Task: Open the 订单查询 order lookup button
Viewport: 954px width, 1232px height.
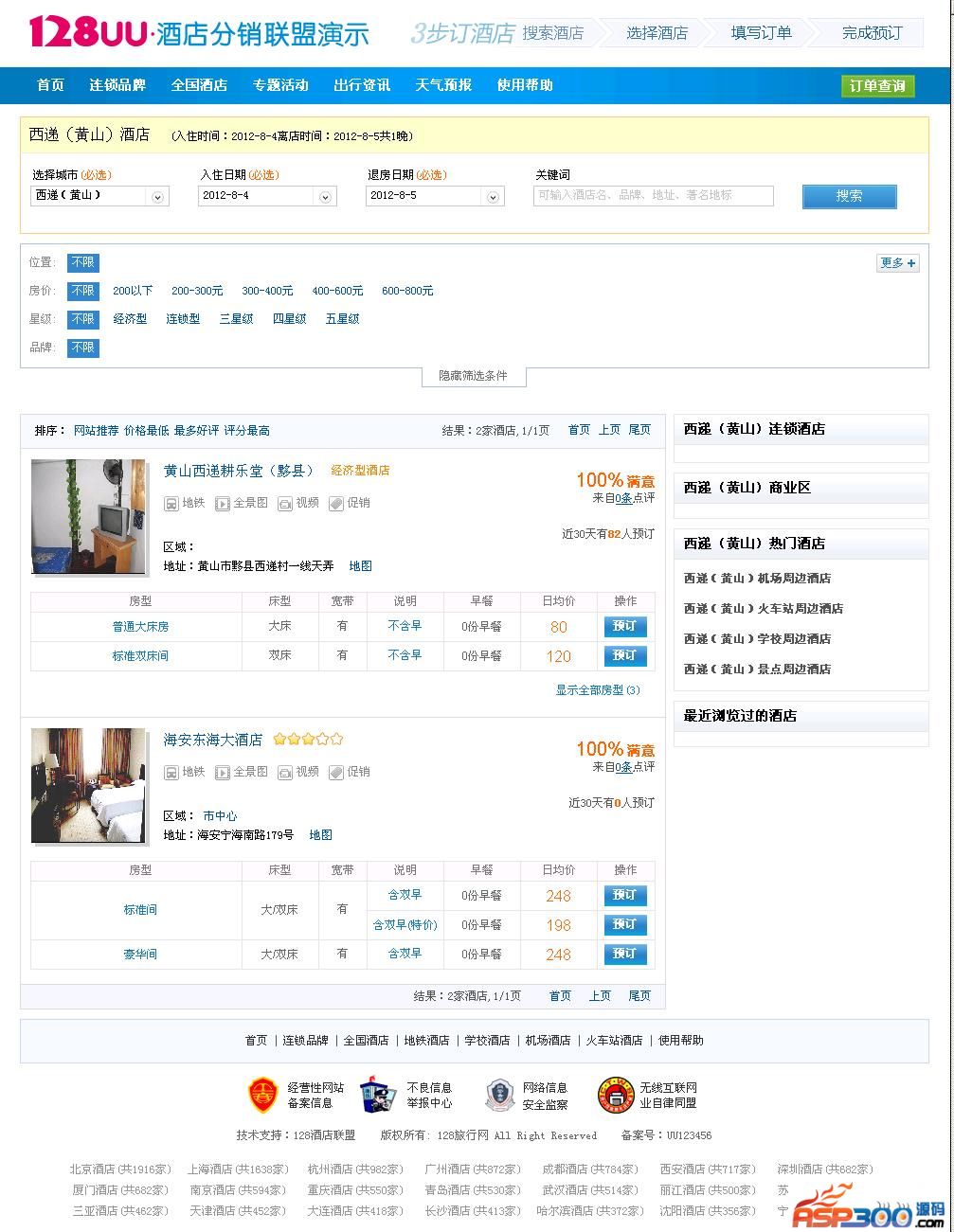Action: [877, 86]
